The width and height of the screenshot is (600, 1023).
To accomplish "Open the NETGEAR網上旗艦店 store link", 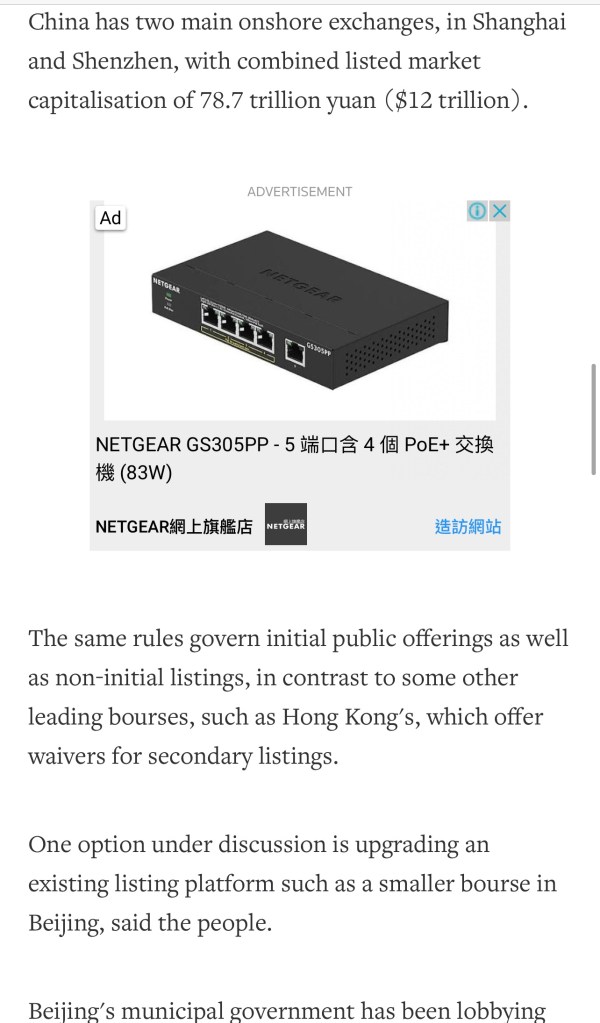I will [174, 527].
